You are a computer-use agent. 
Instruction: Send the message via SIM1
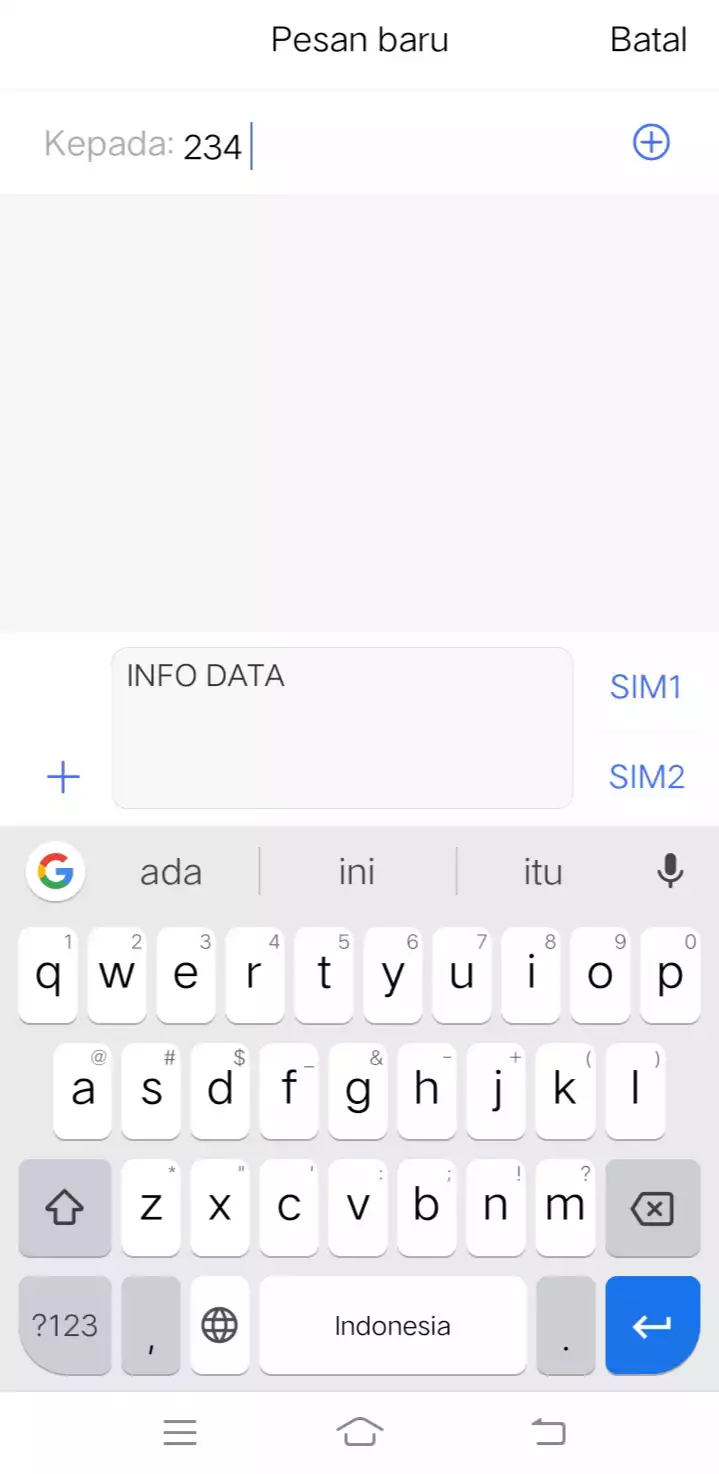click(646, 687)
